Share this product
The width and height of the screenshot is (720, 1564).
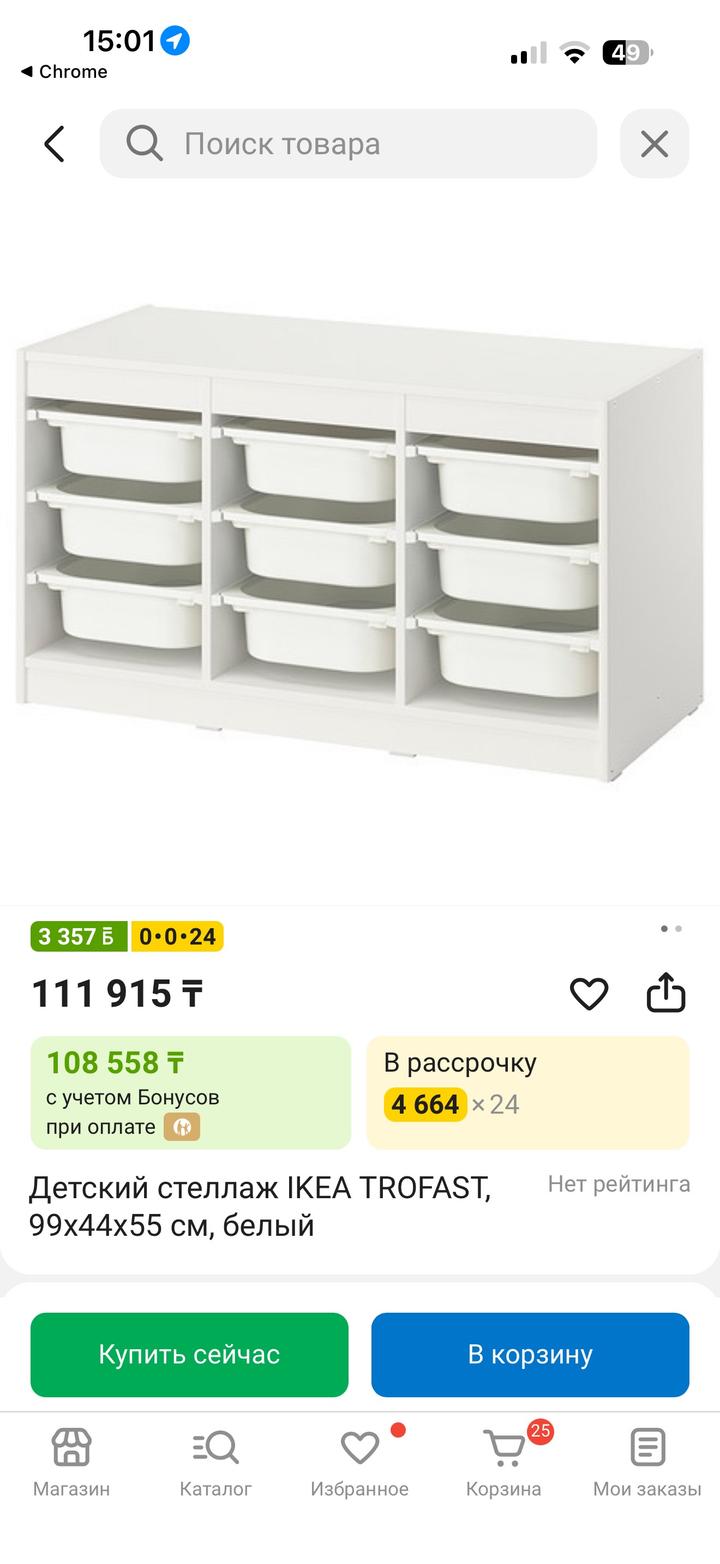click(x=666, y=994)
